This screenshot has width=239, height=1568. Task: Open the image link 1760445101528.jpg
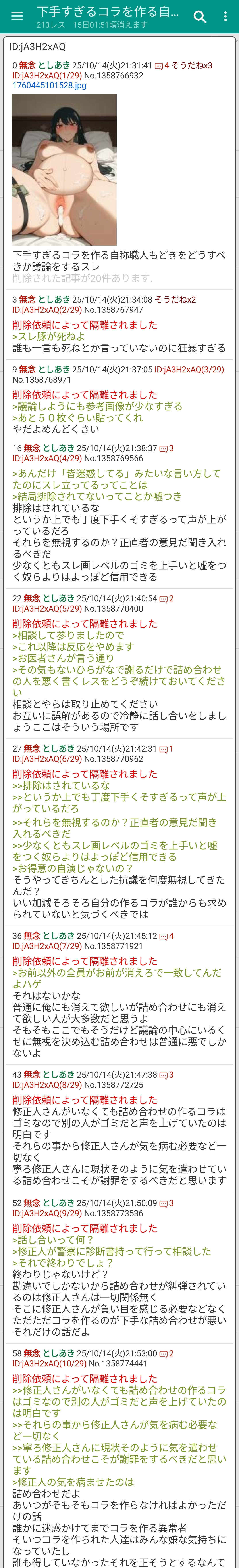49,86
